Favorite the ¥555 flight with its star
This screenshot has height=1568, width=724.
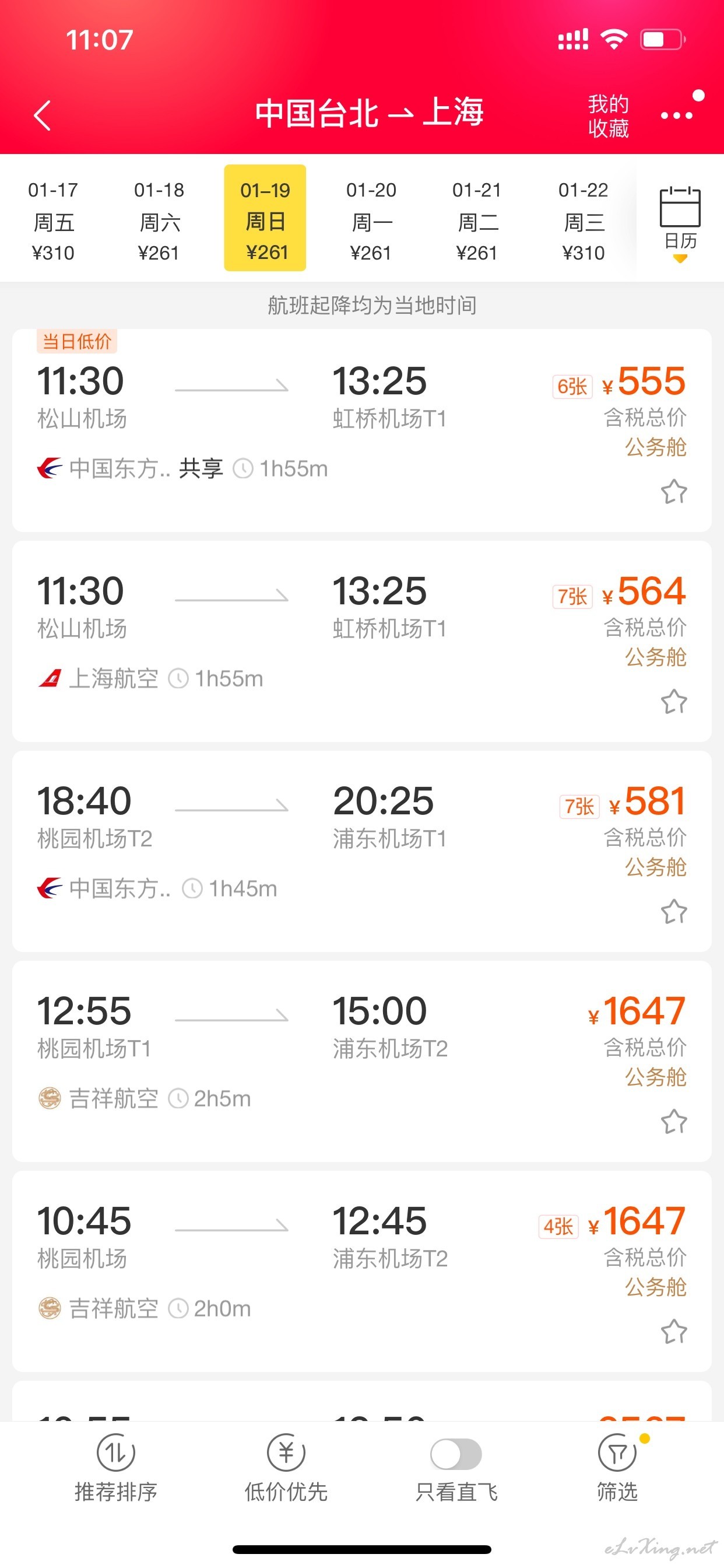673,492
